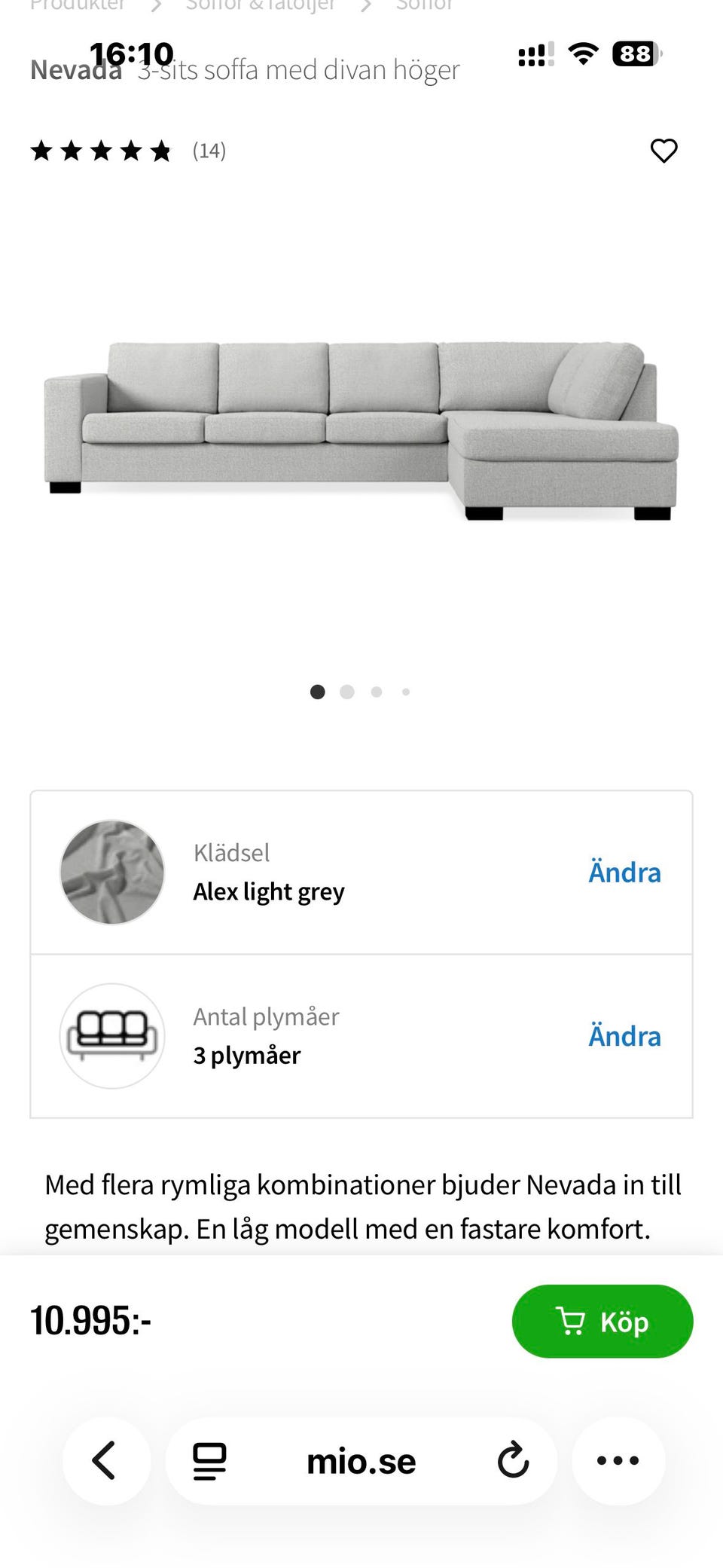This screenshot has width=723, height=1568.
Task: Tap the Wi-Fi icon in the status bar
Action: click(x=582, y=53)
